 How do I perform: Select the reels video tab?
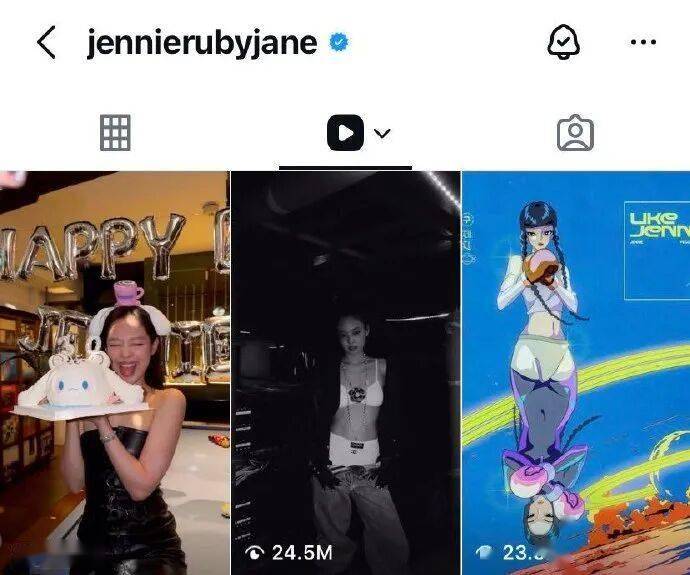point(345,133)
